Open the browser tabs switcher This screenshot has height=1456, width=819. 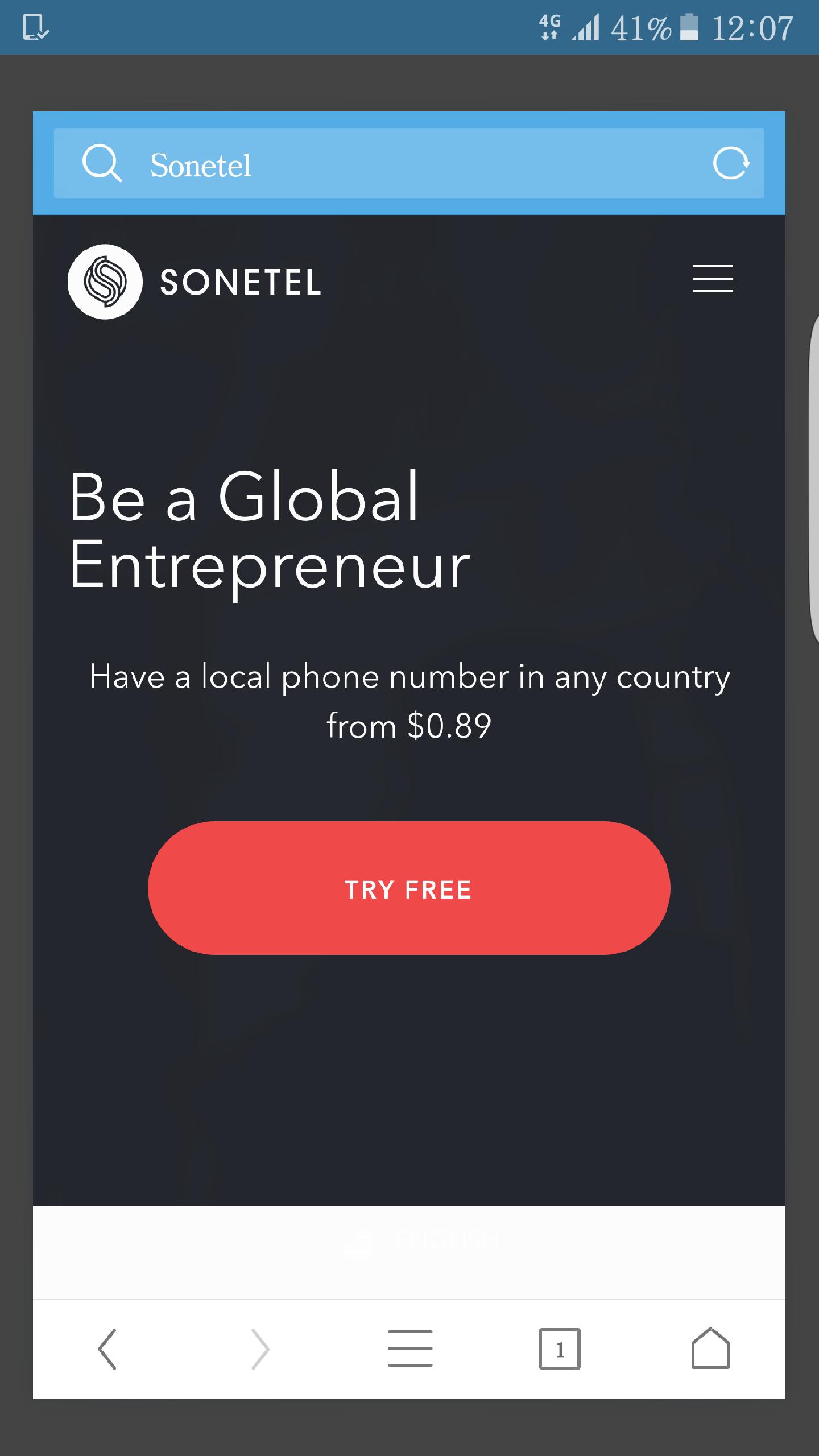[560, 1349]
